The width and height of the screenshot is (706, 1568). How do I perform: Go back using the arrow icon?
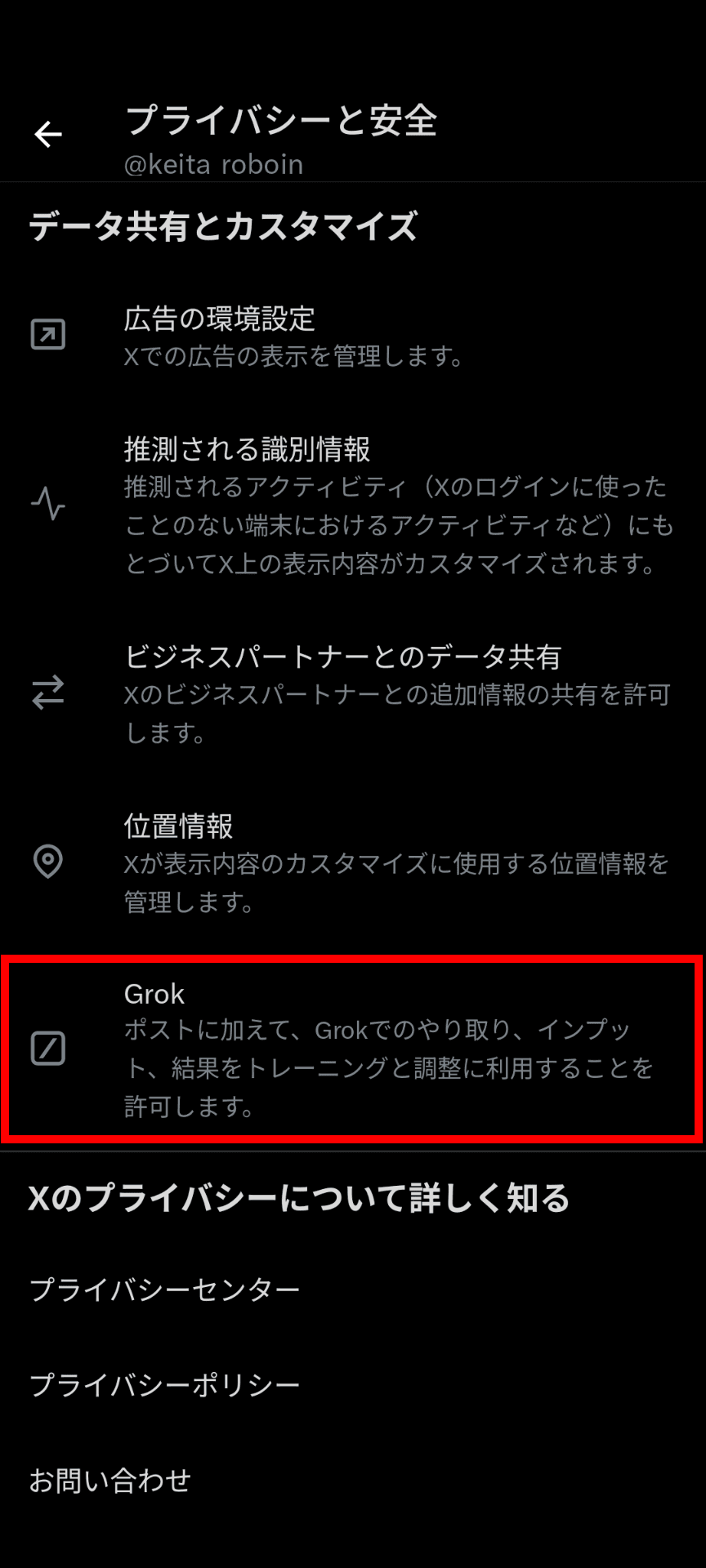(48, 135)
